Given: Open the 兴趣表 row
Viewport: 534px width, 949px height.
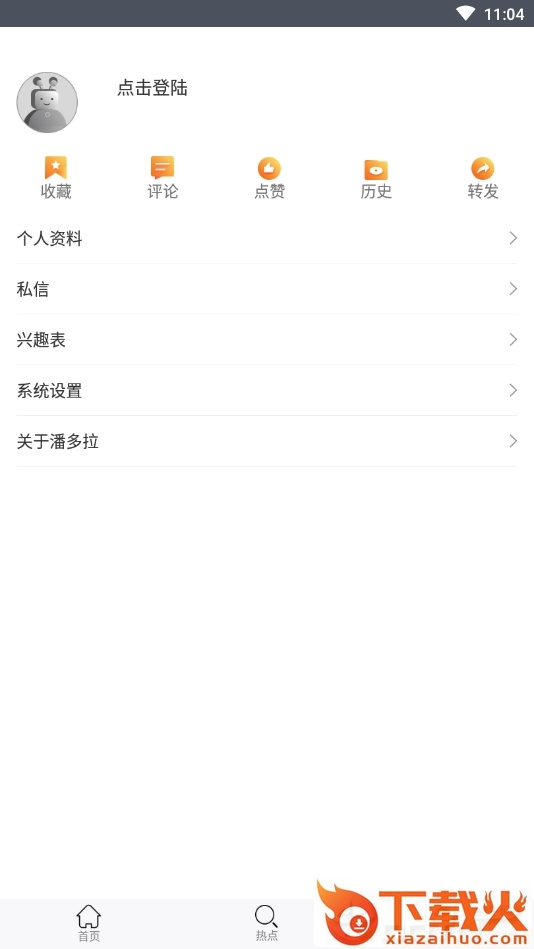Looking at the screenshot, I should 267,340.
